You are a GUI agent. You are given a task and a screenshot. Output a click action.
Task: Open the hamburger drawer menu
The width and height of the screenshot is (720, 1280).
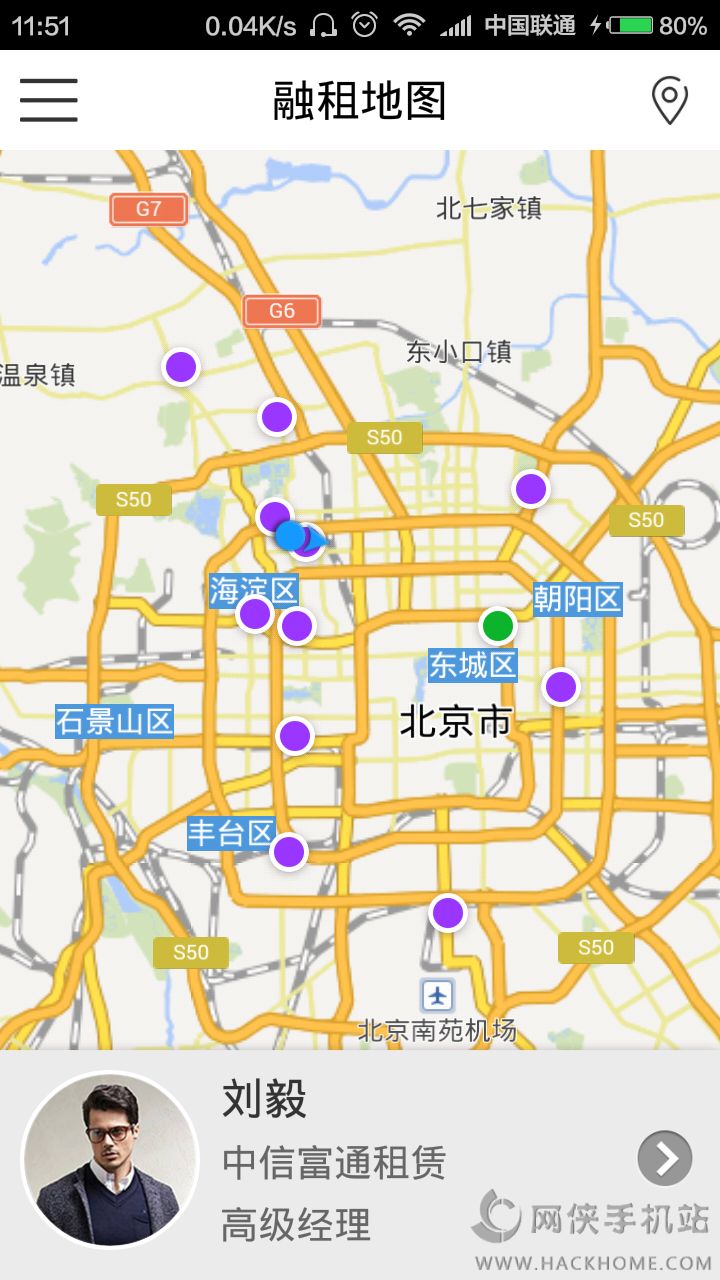point(48,100)
